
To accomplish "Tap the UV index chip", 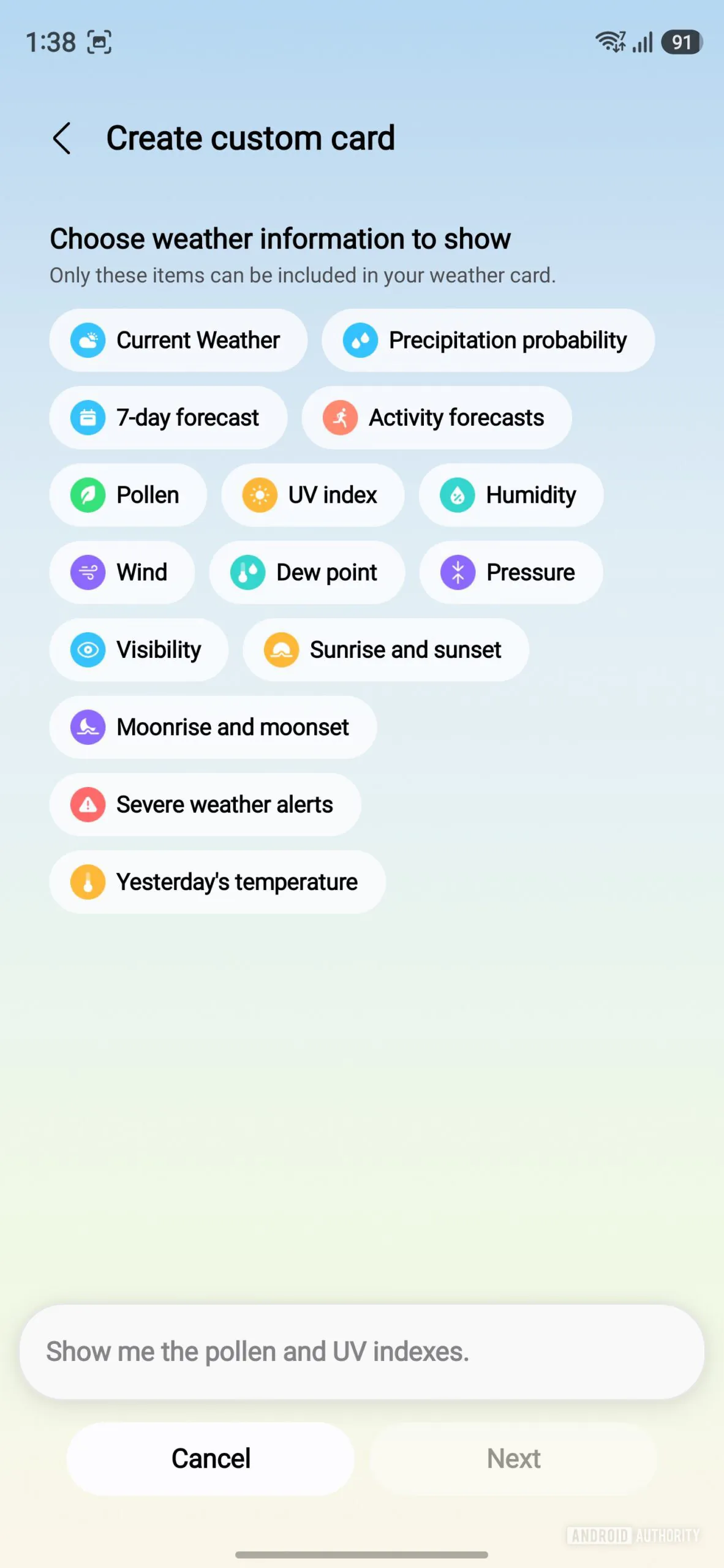I will coord(312,495).
